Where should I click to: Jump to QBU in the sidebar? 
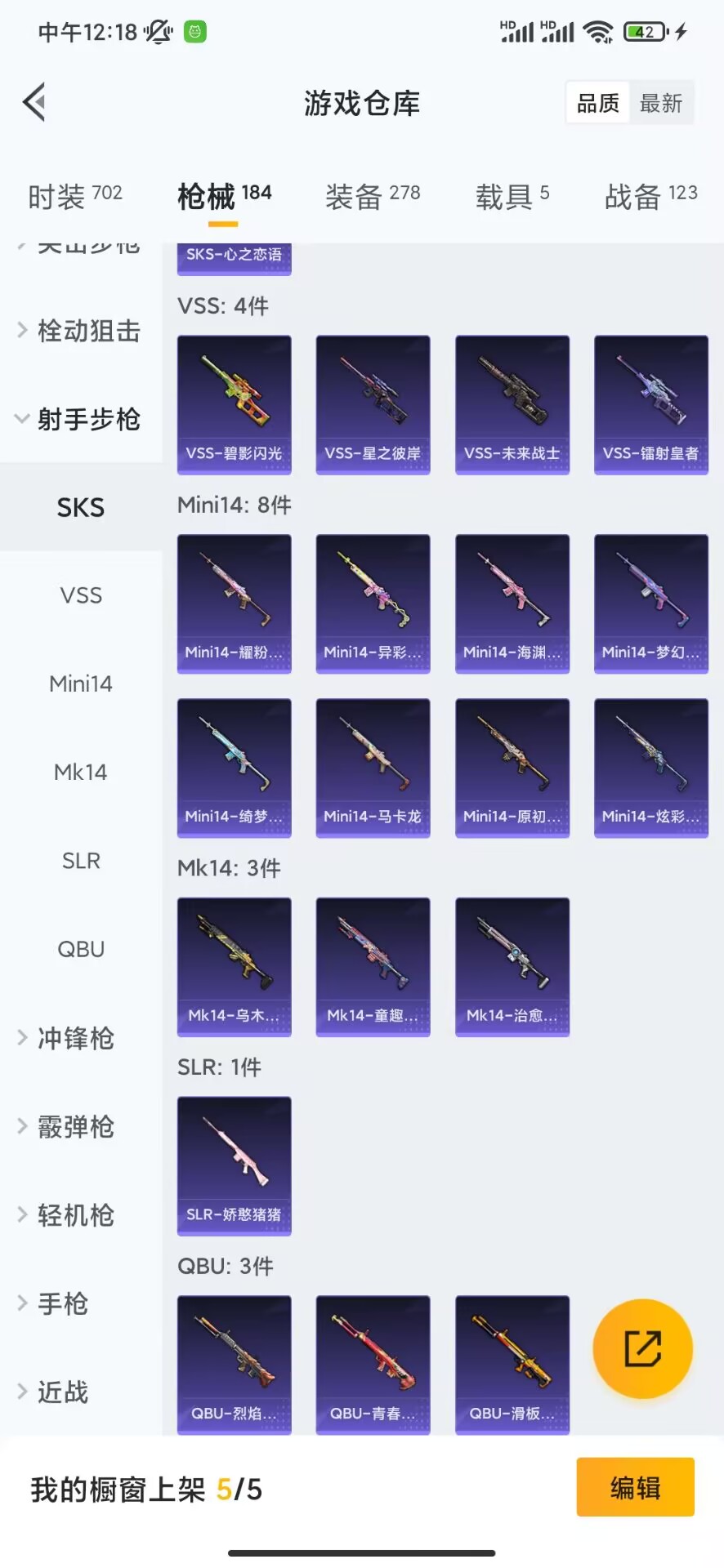point(81,949)
